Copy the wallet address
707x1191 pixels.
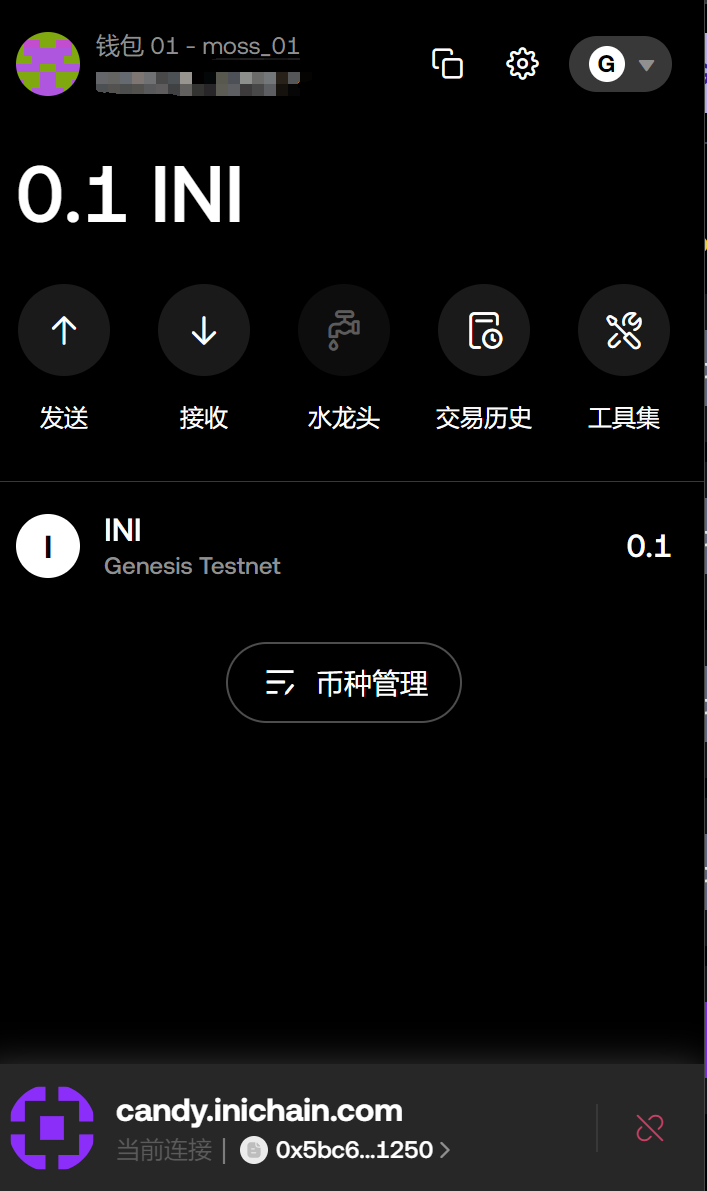coord(447,64)
